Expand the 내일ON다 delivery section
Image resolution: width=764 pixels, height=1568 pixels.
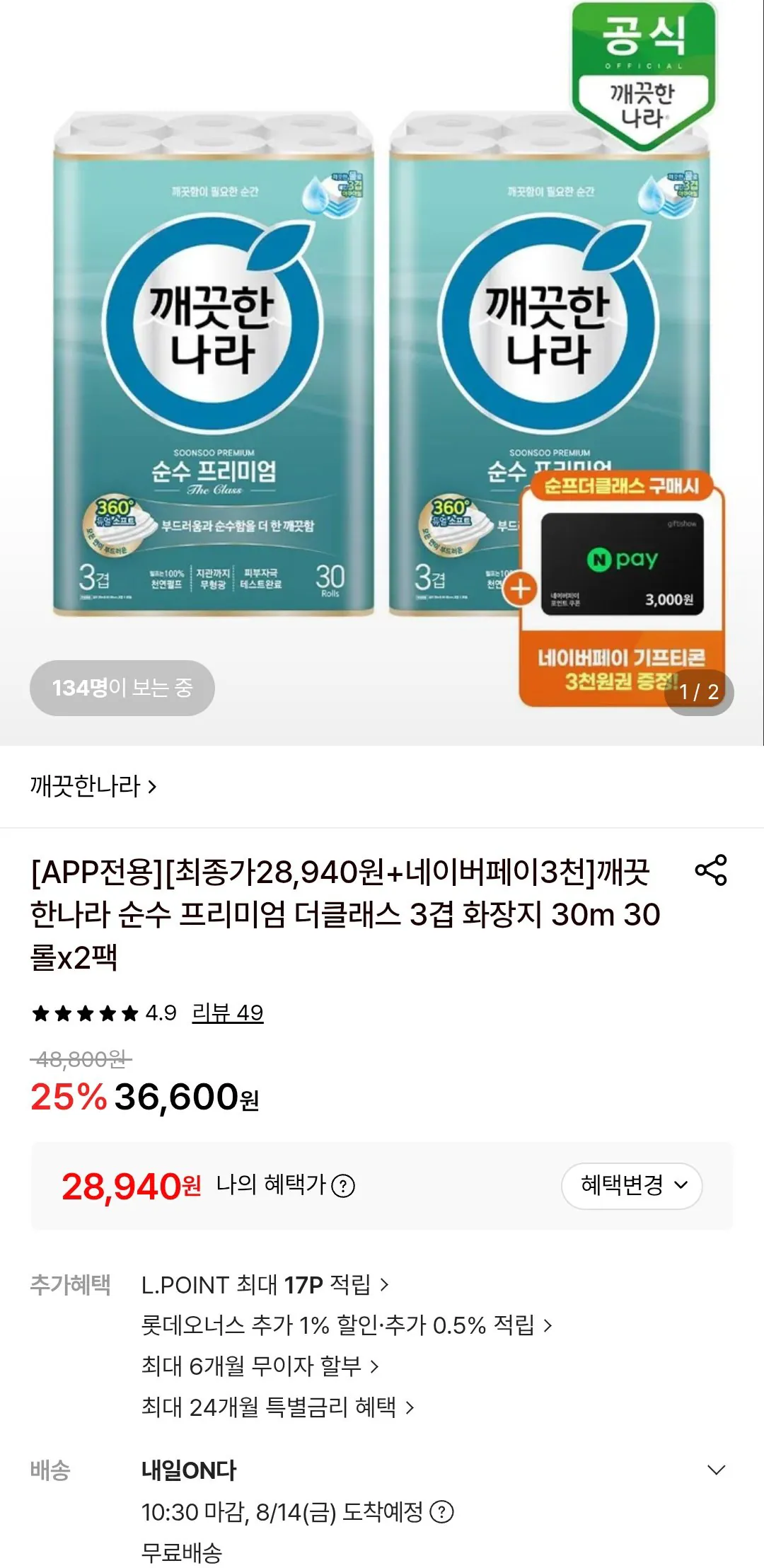716,1470
